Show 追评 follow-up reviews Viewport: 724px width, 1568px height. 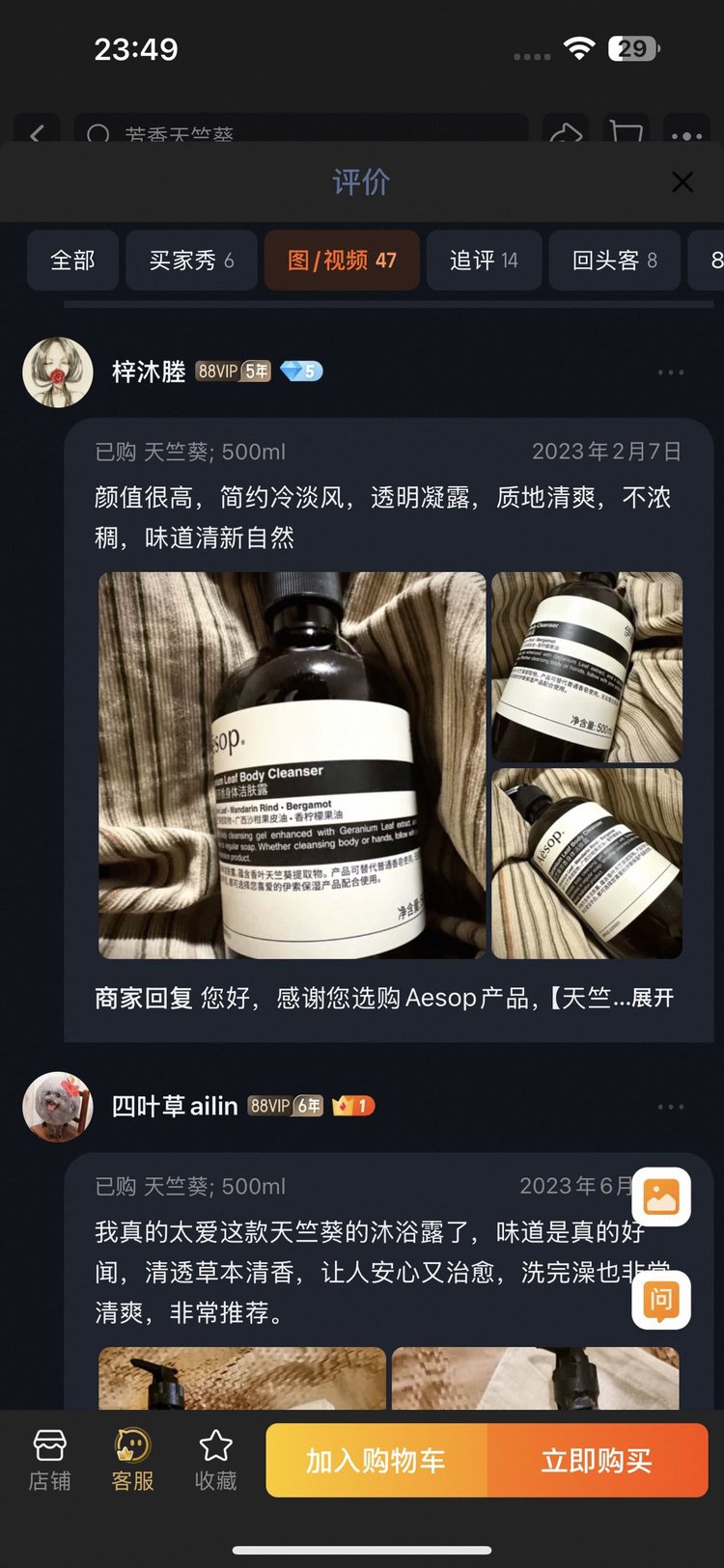coord(484,261)
